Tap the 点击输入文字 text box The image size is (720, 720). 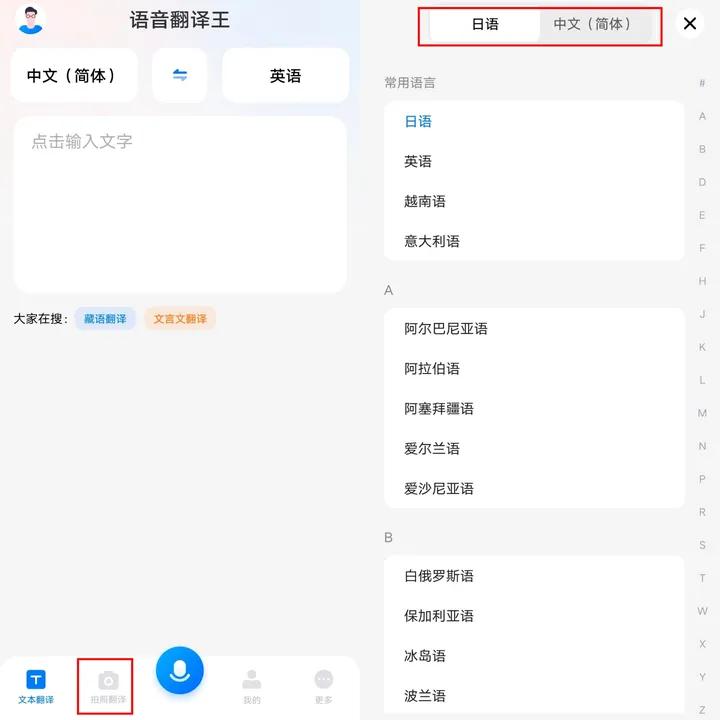tap(180, 205)
